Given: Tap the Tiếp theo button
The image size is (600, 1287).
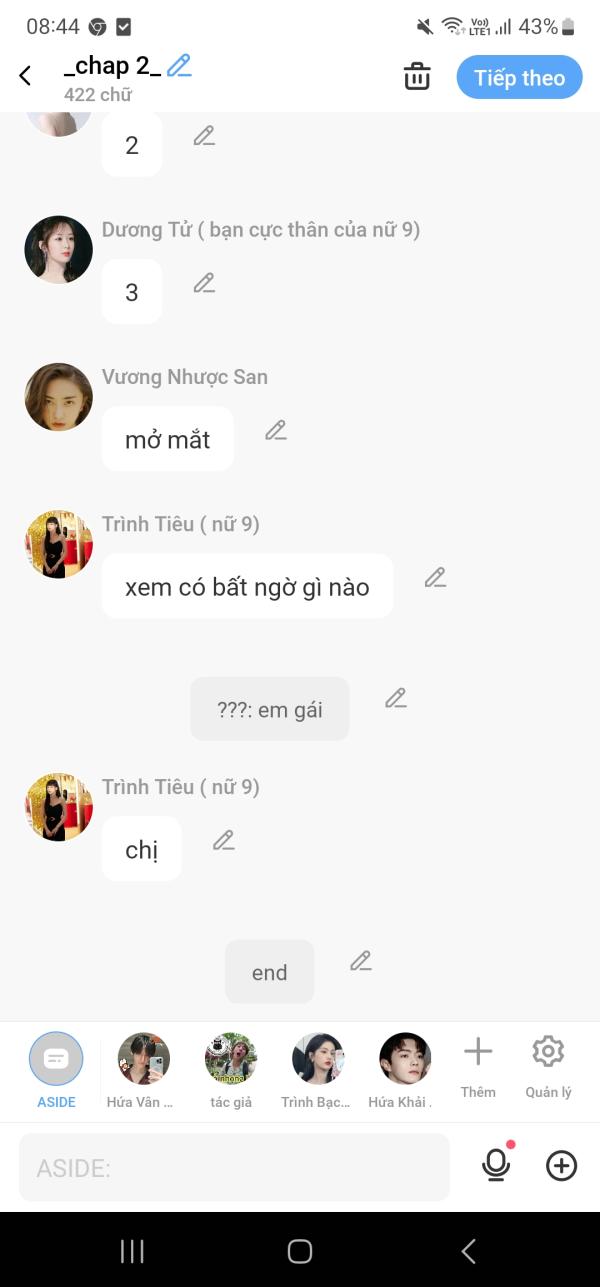Looking at the screenshot, I should pyautogui.click(x=519, y=77).
